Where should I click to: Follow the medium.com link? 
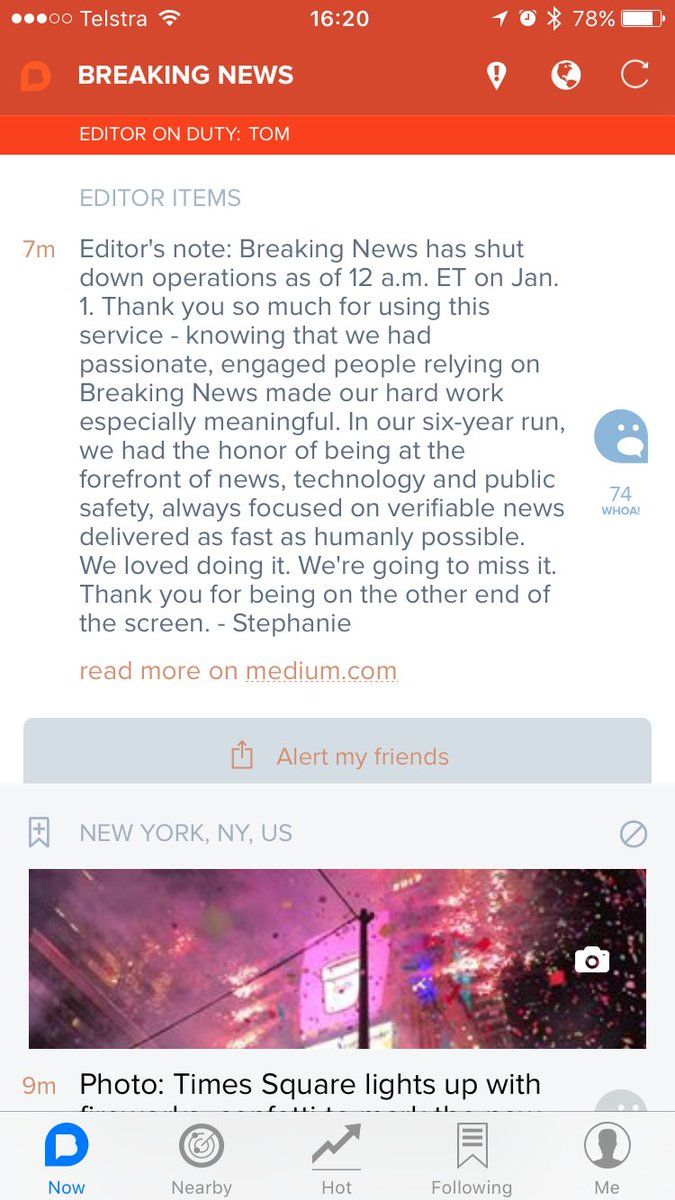(x=321, y=671)
